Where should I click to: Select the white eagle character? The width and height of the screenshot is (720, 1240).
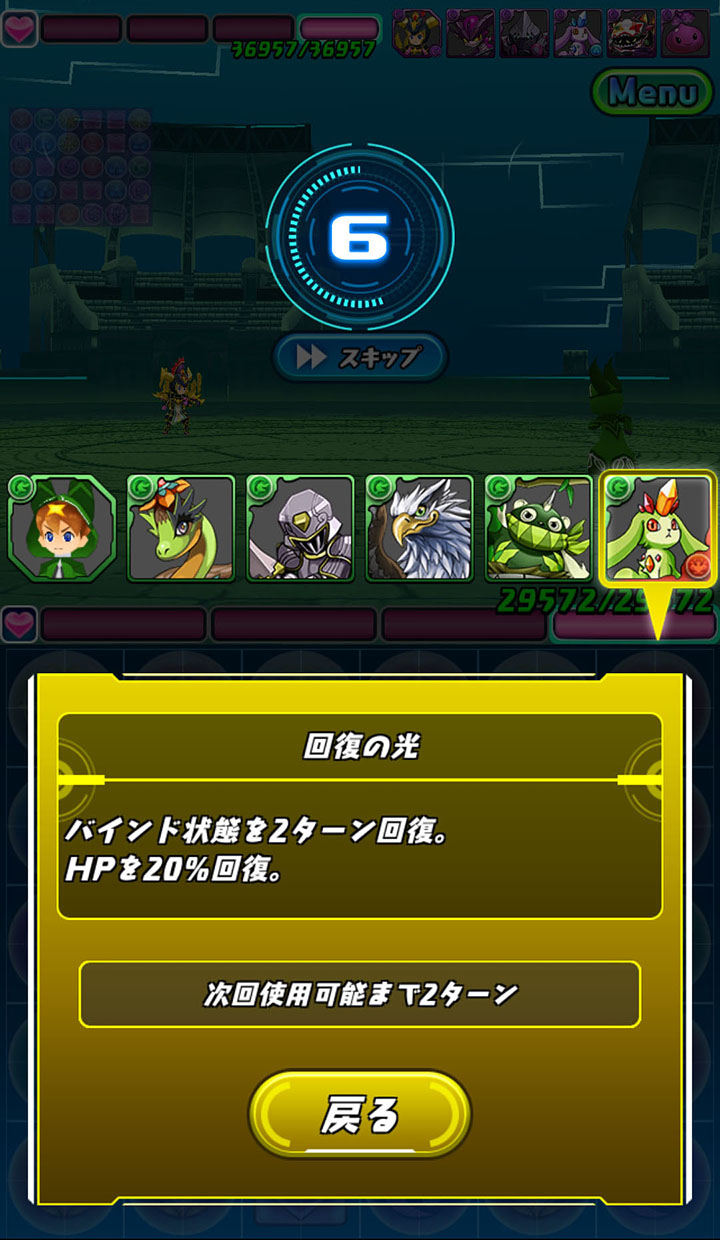[x=418, y=528]
